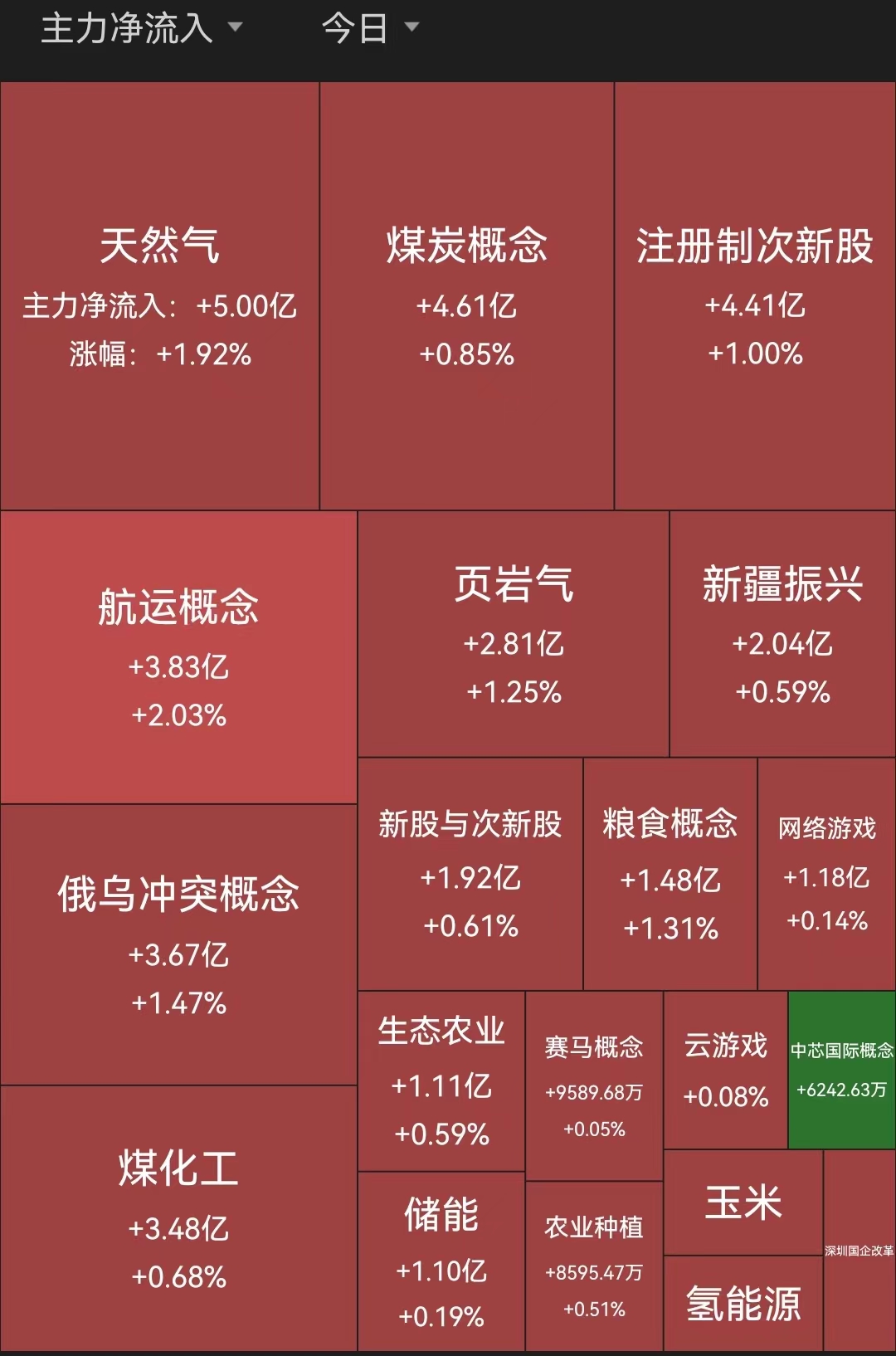
Task: Select the 氢能源 sector block
Action: [743, 1303]
